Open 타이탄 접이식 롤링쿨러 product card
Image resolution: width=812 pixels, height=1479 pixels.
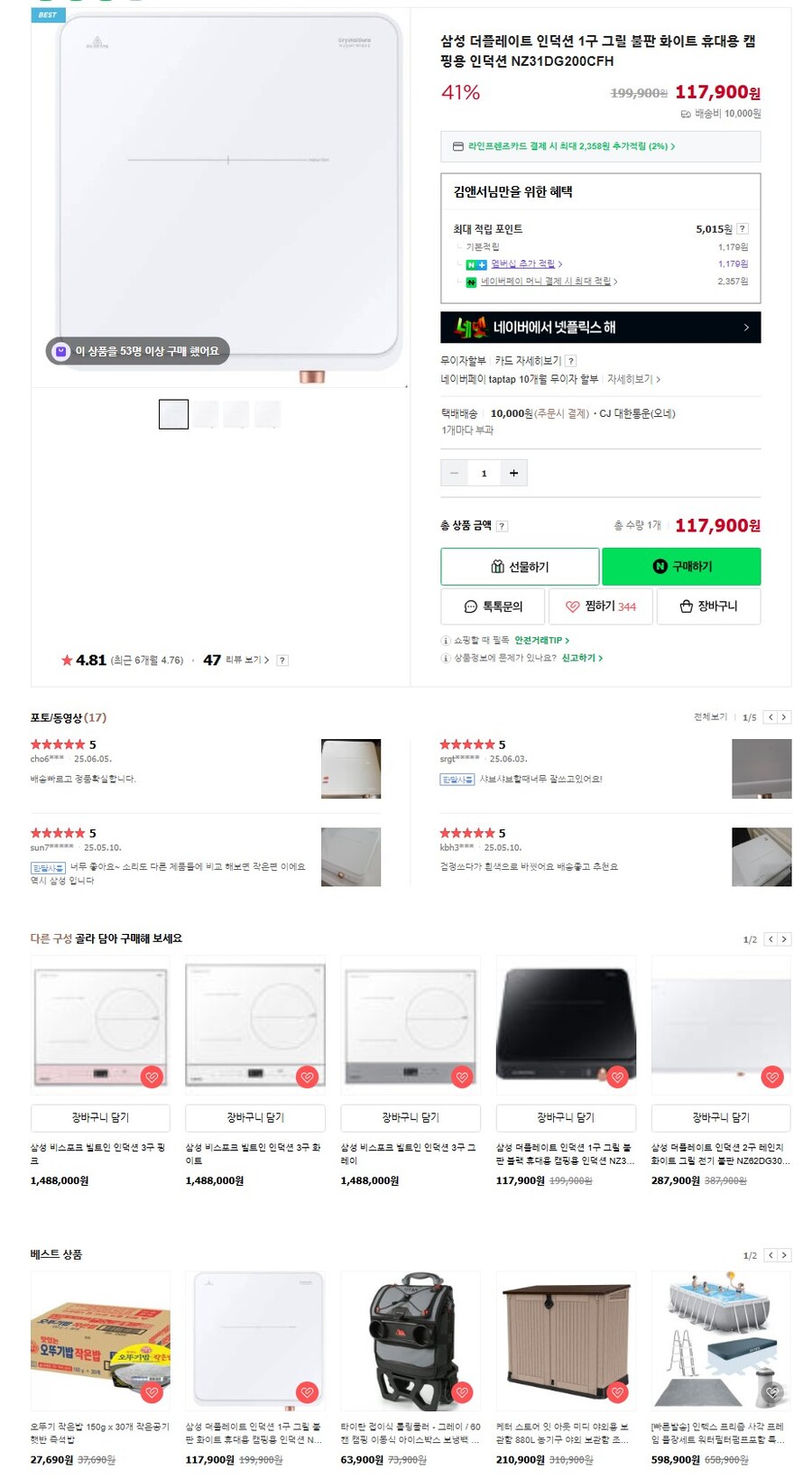(411, 1368)
